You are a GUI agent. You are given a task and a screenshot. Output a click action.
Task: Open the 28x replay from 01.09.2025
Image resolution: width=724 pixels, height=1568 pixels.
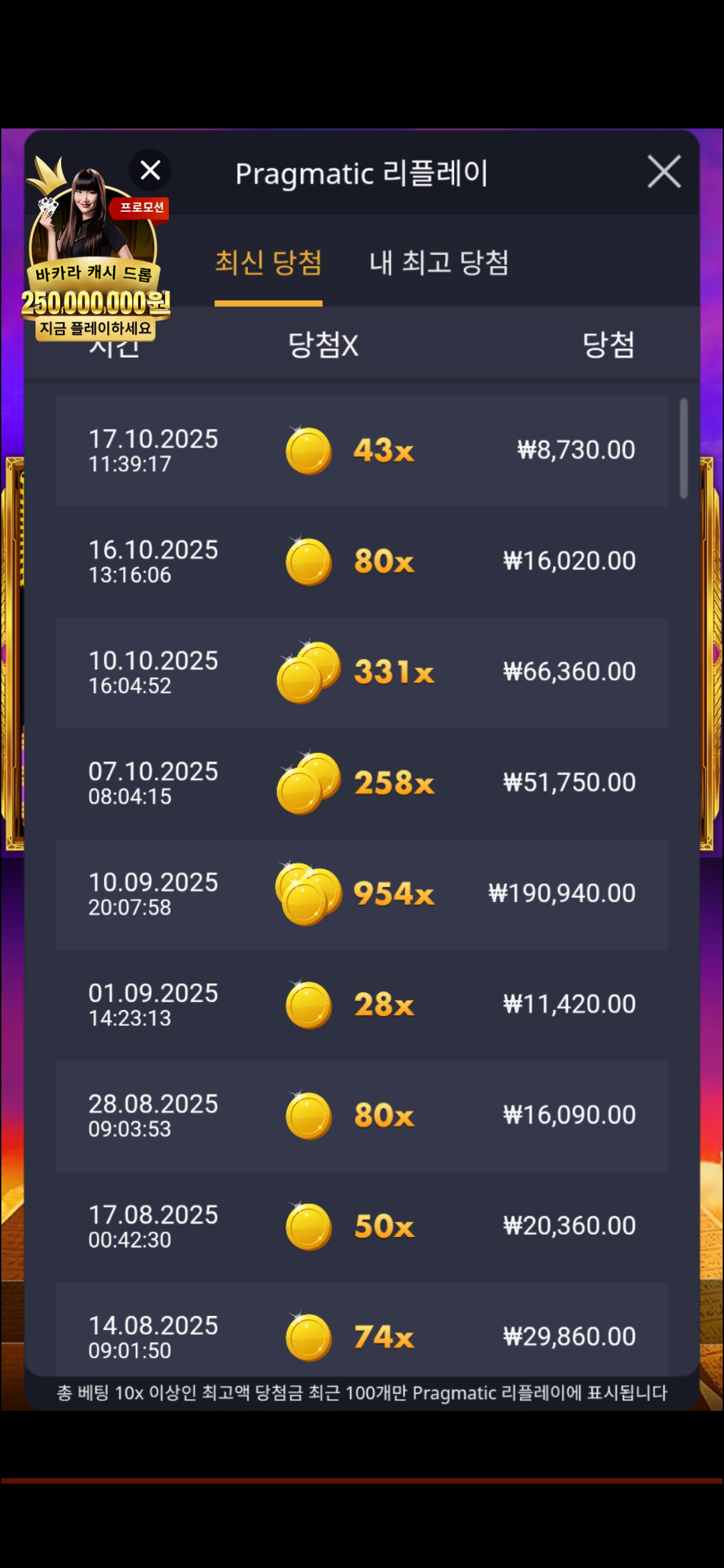(362, 1004)
